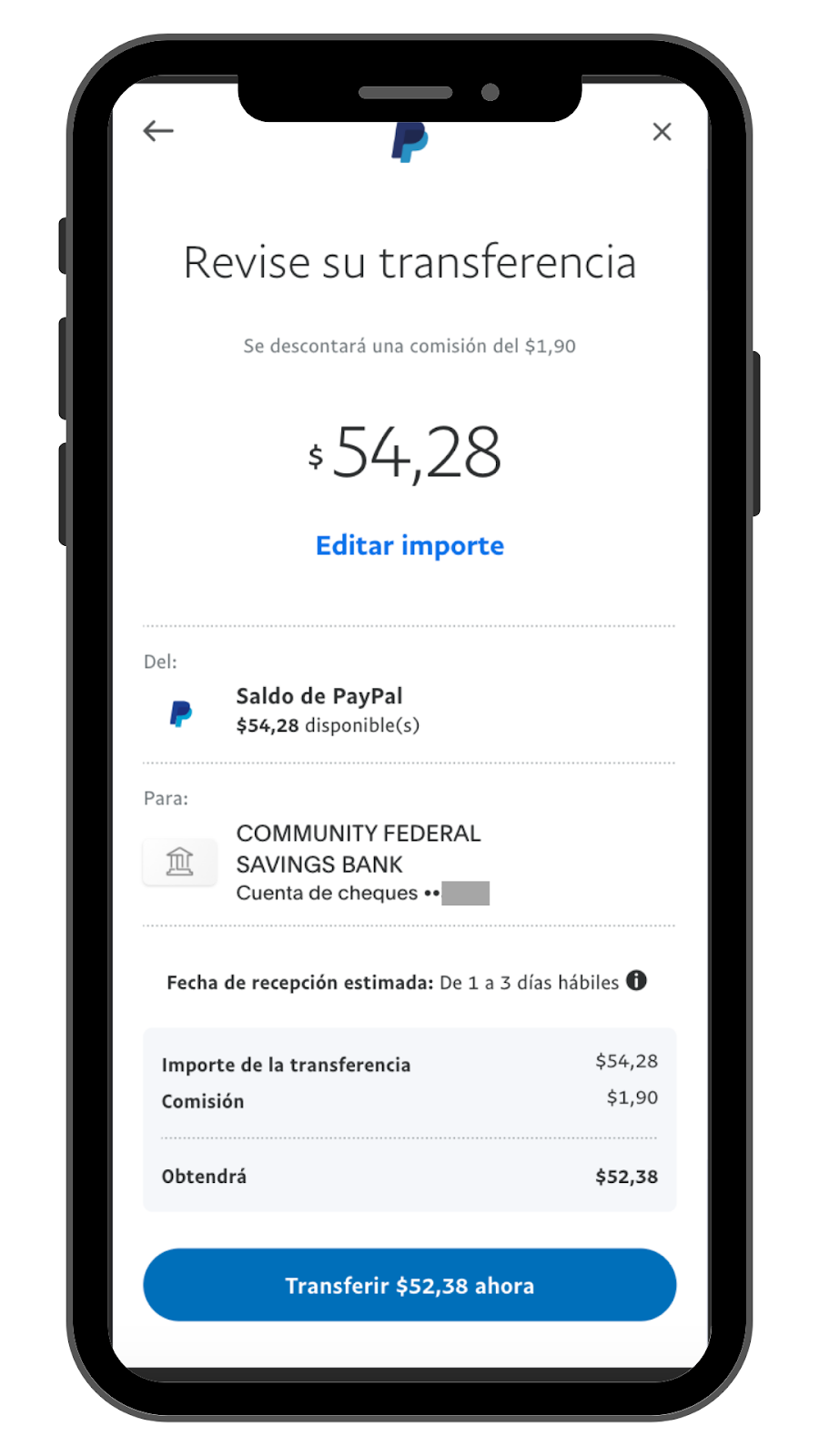The width and height of the screenshot is (819, 1456).
Task: Open the info icon beside Fecha de recepción estimada
Action: (x=638, y=981)
